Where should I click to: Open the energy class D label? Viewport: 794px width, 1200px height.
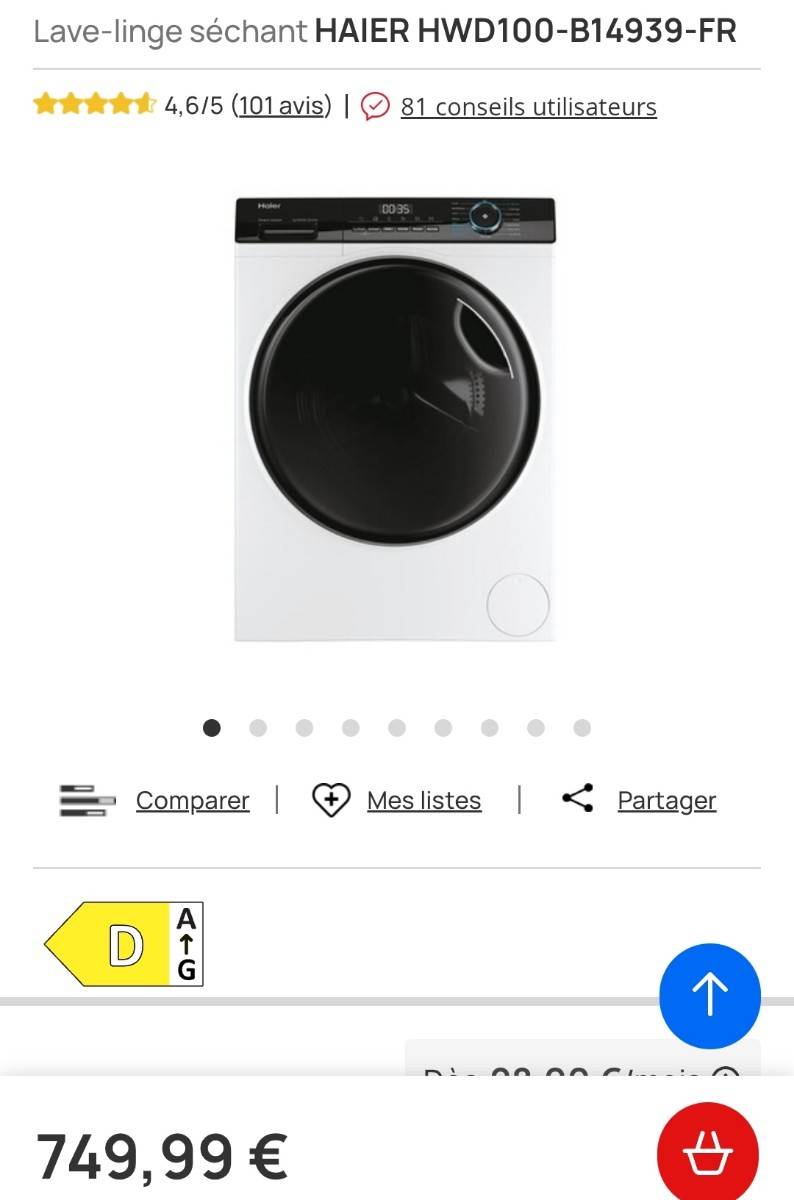click(124, 945)
